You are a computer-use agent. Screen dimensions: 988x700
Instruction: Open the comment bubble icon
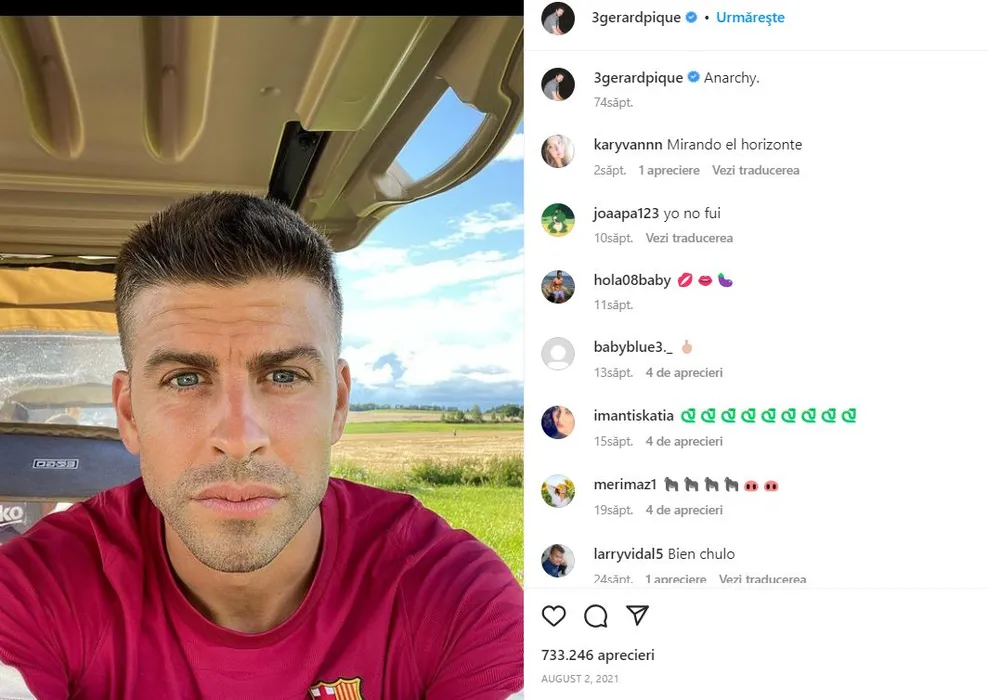pyautogui.click(x=596, y=616)
